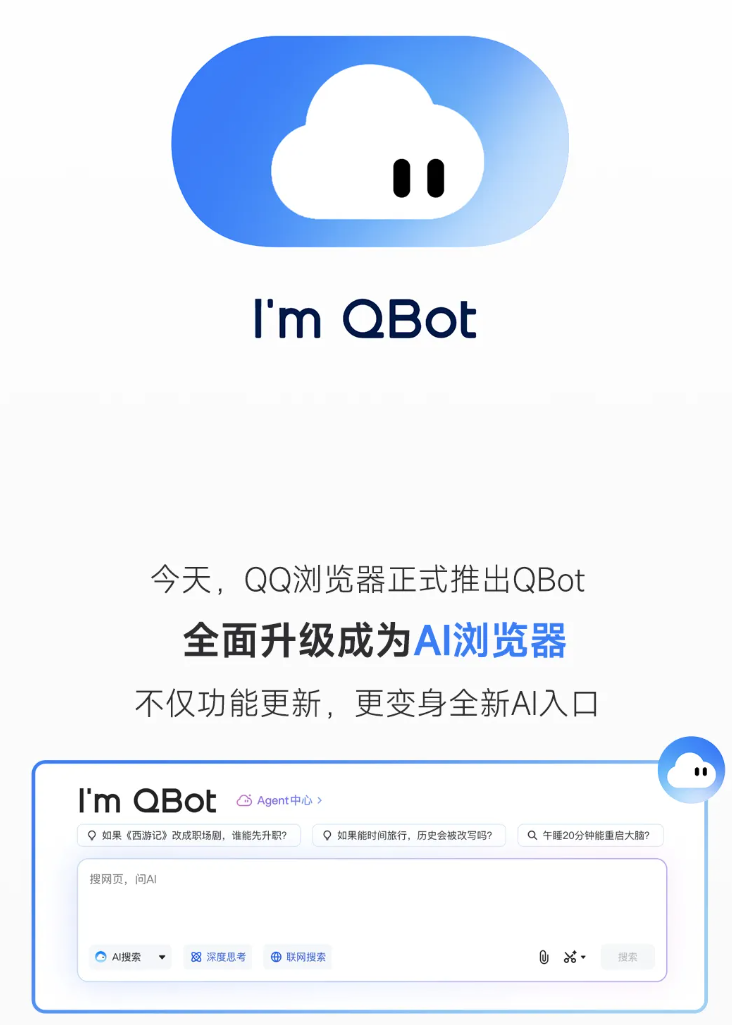Viewport: 732px width, 1025px height.
Task: Click the AI scissors screenshot icon
Action: coord(570,956)
